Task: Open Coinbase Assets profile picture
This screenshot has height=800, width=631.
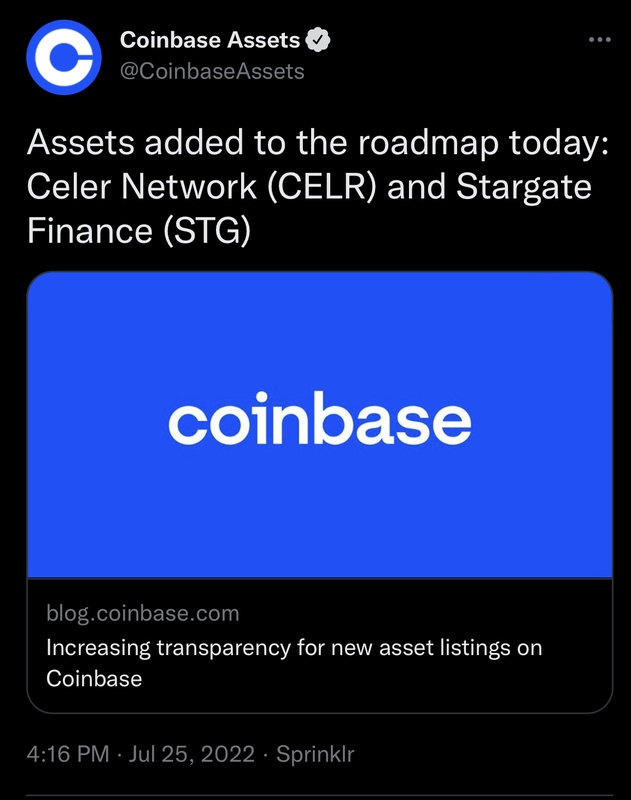Action: coord(64,55)
